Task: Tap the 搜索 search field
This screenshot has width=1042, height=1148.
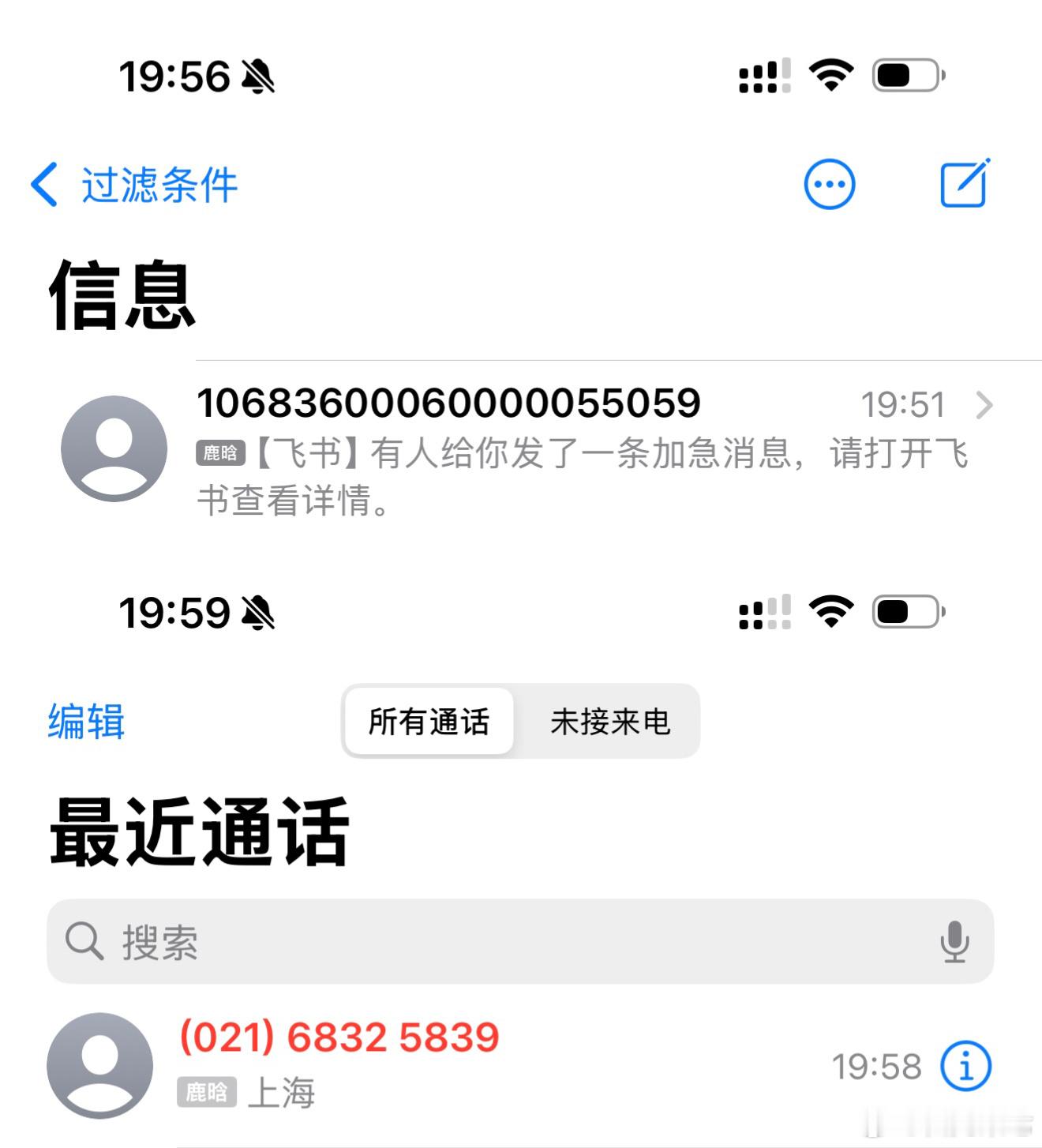Action: point(316,940)
